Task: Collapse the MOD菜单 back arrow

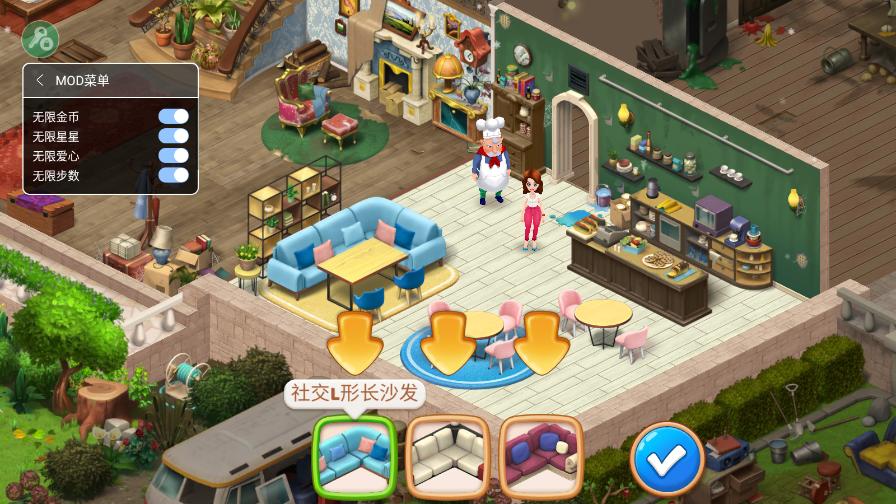Action: (x=39, y=81)
